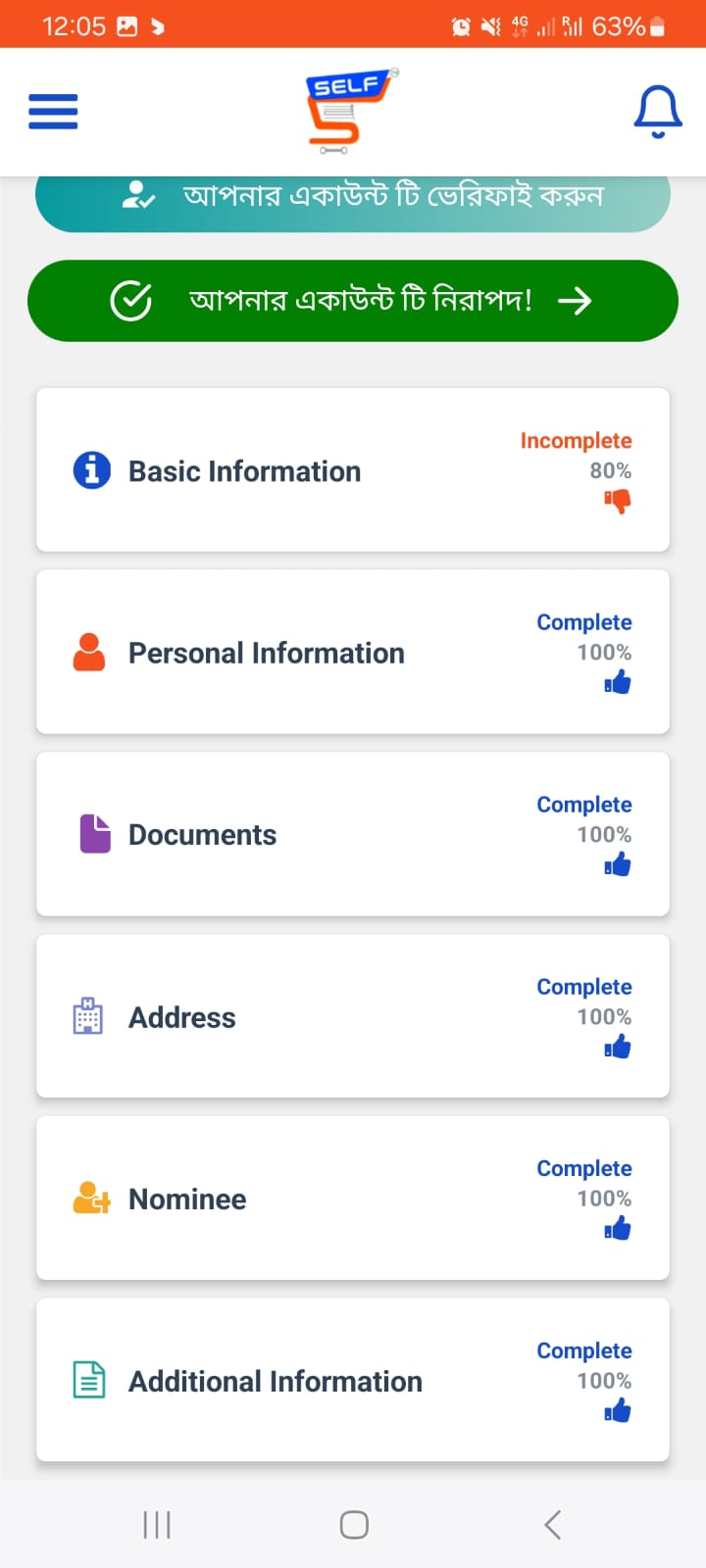The width and height of the screenshot is (706, 1568).
Task: Tap the green account is safe button
Action: pos(353,301)
